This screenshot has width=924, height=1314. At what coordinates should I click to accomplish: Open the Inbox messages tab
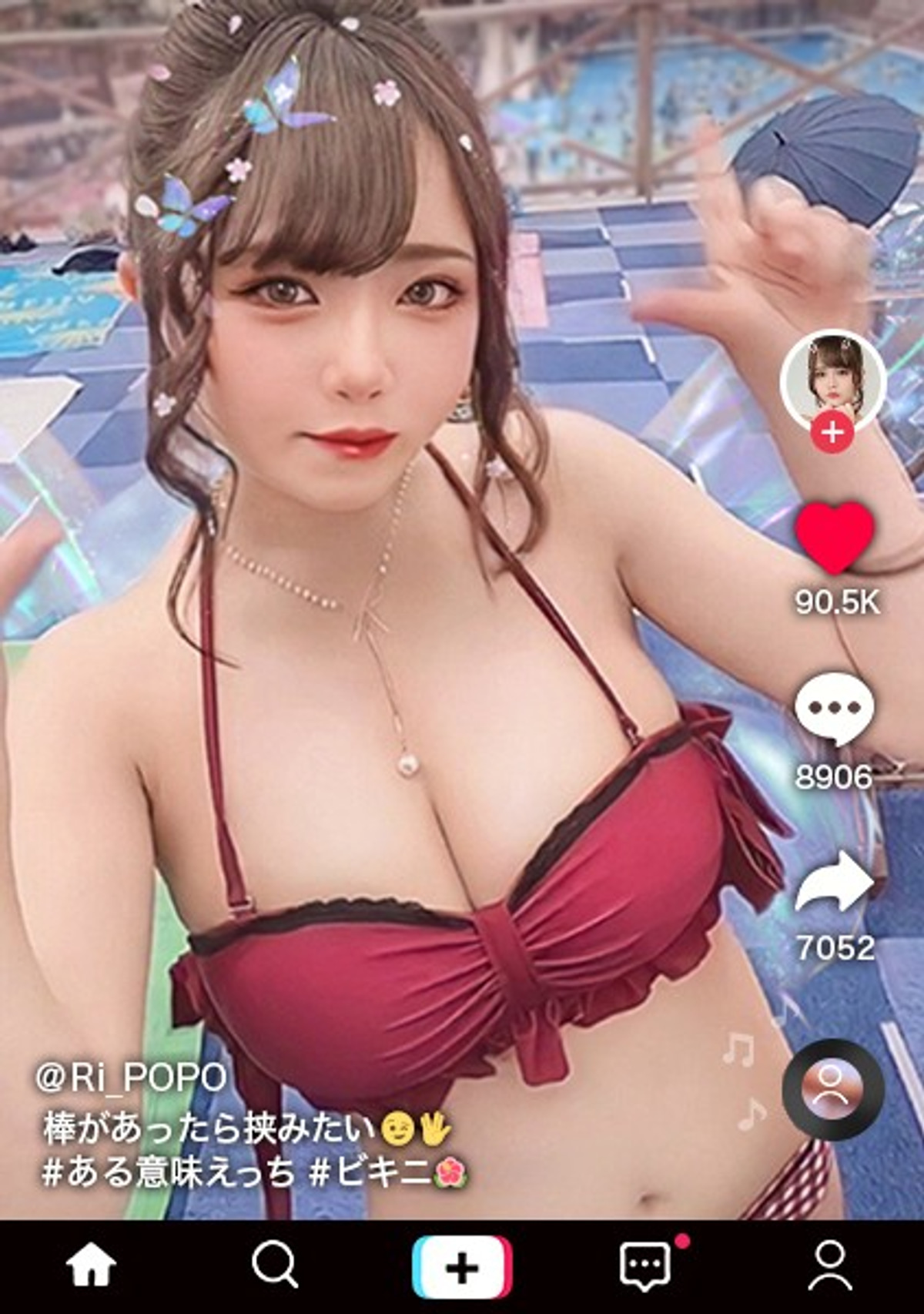tap(645, 1267)
